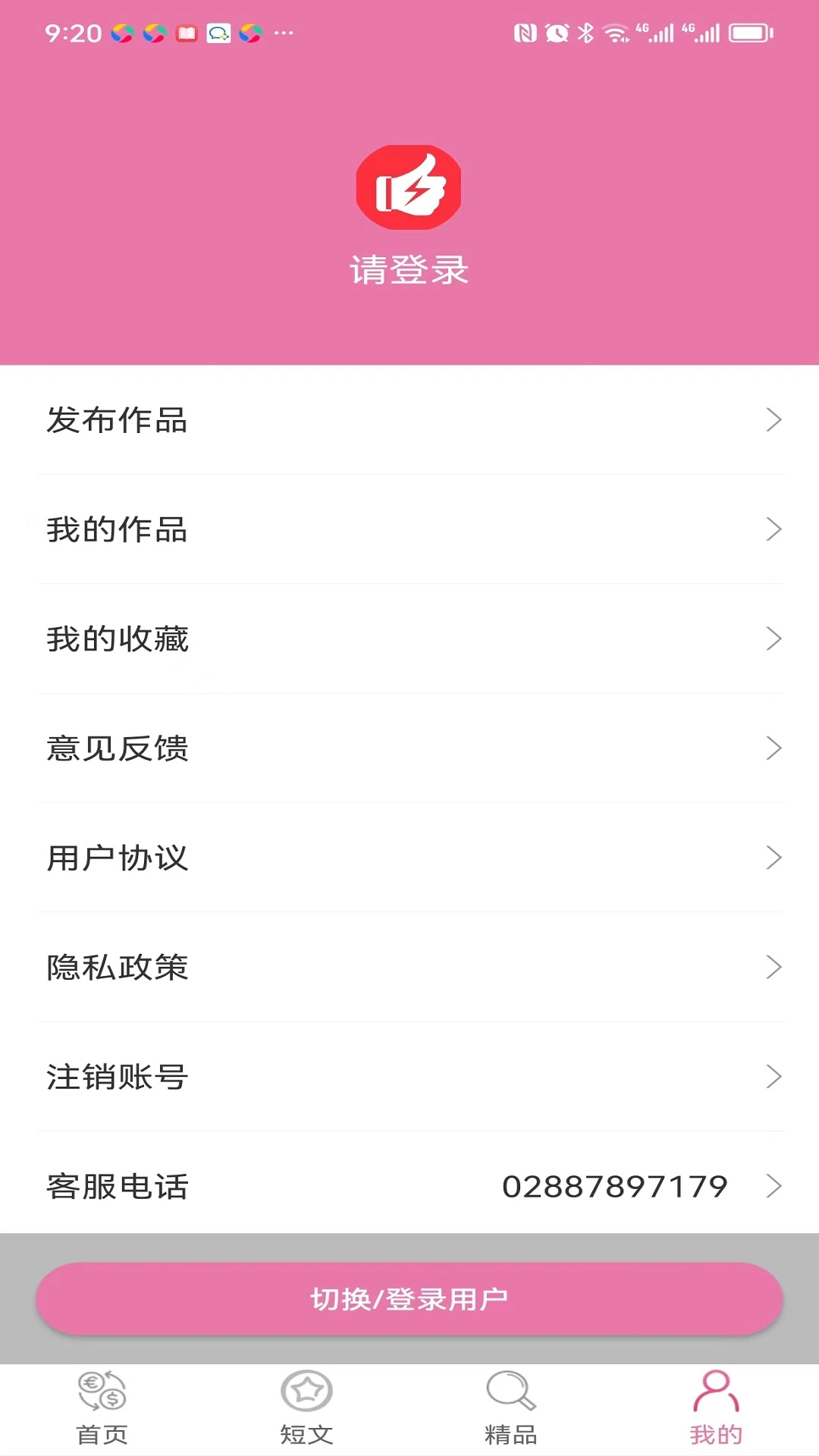Viewport: 819px width, 1456px height.
Task: Tap 切换/登录用户 button
Action: click(x=409, y=1297)
